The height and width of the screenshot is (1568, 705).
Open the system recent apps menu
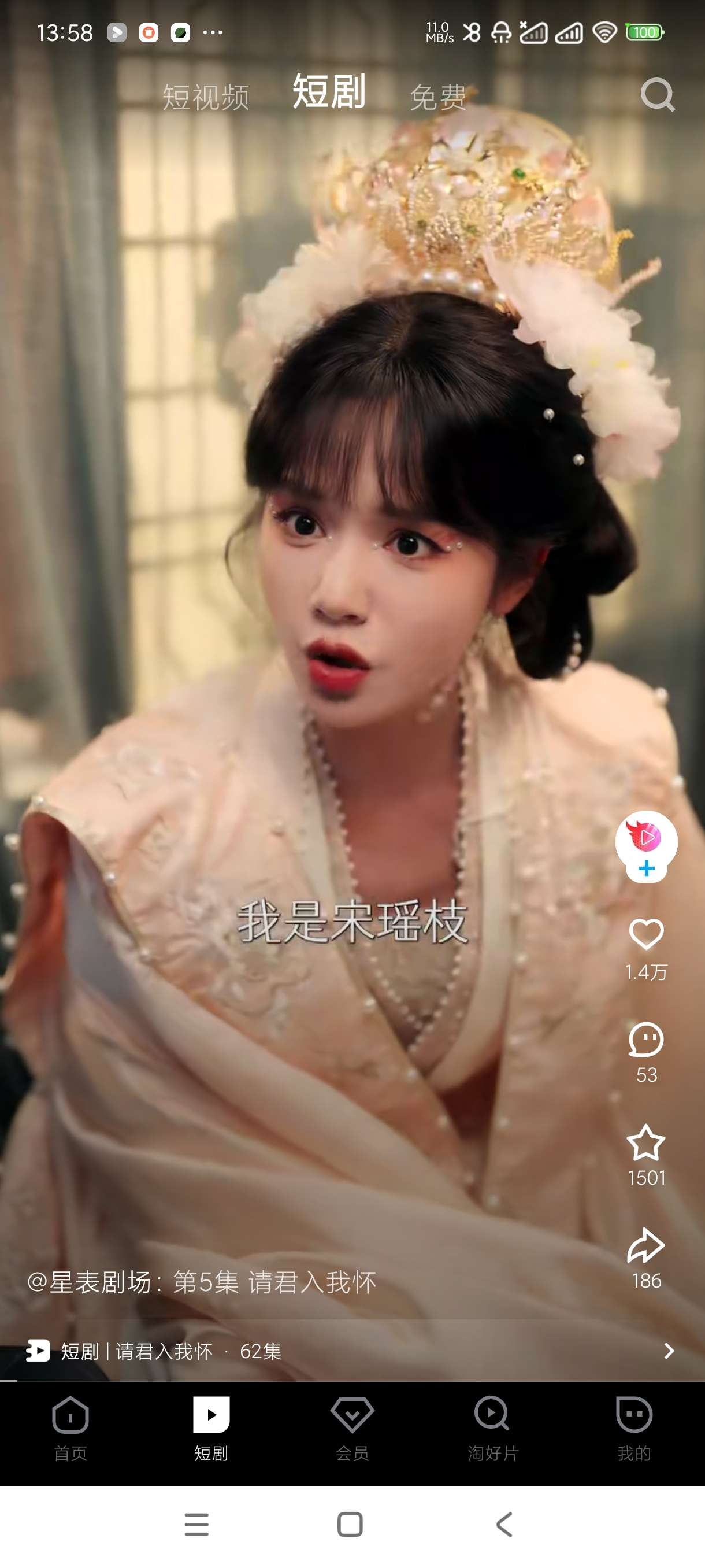click(x=196, y=1525)
